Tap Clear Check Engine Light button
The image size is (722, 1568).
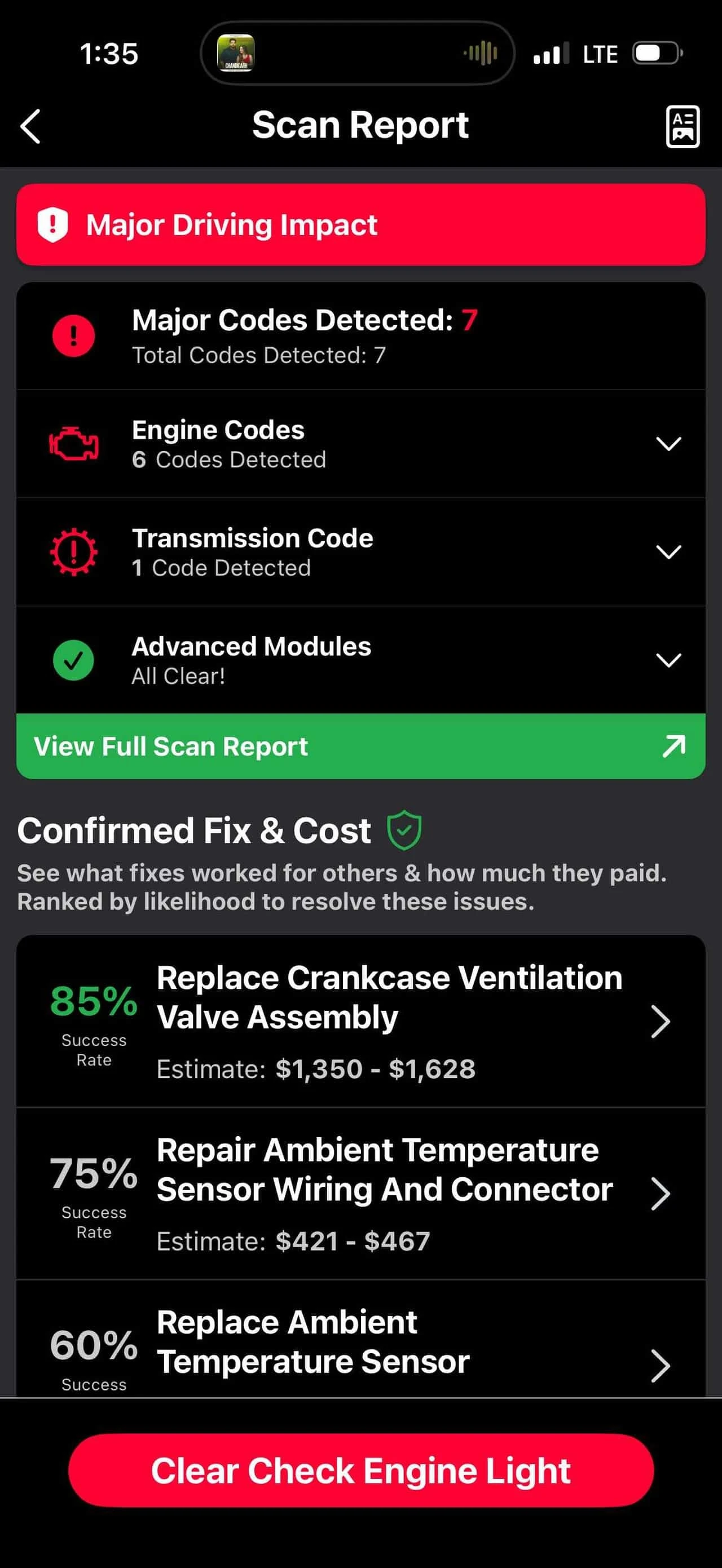[360, 1470]
